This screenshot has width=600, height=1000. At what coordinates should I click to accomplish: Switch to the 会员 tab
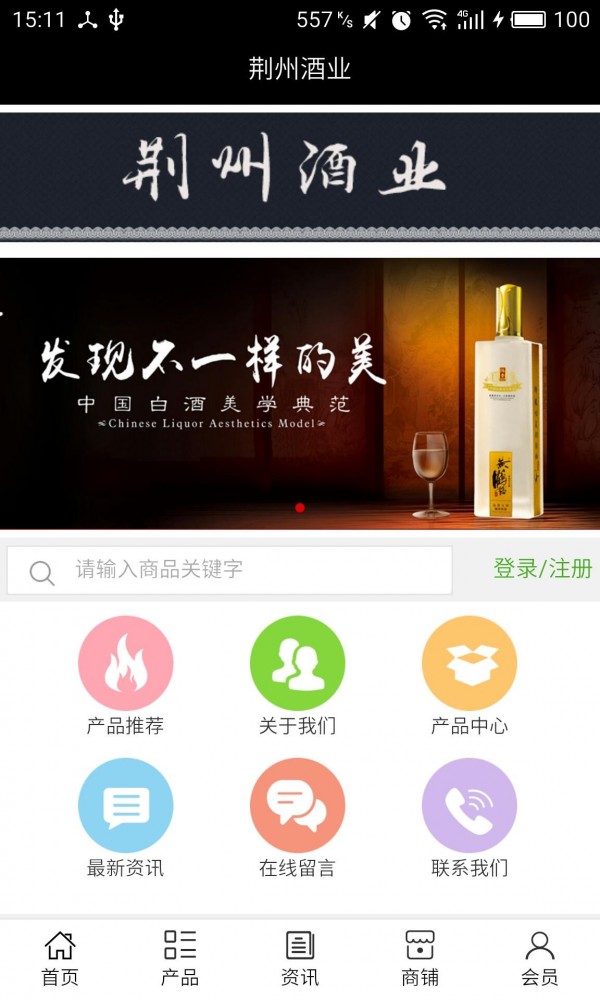[x=540, y=958]
